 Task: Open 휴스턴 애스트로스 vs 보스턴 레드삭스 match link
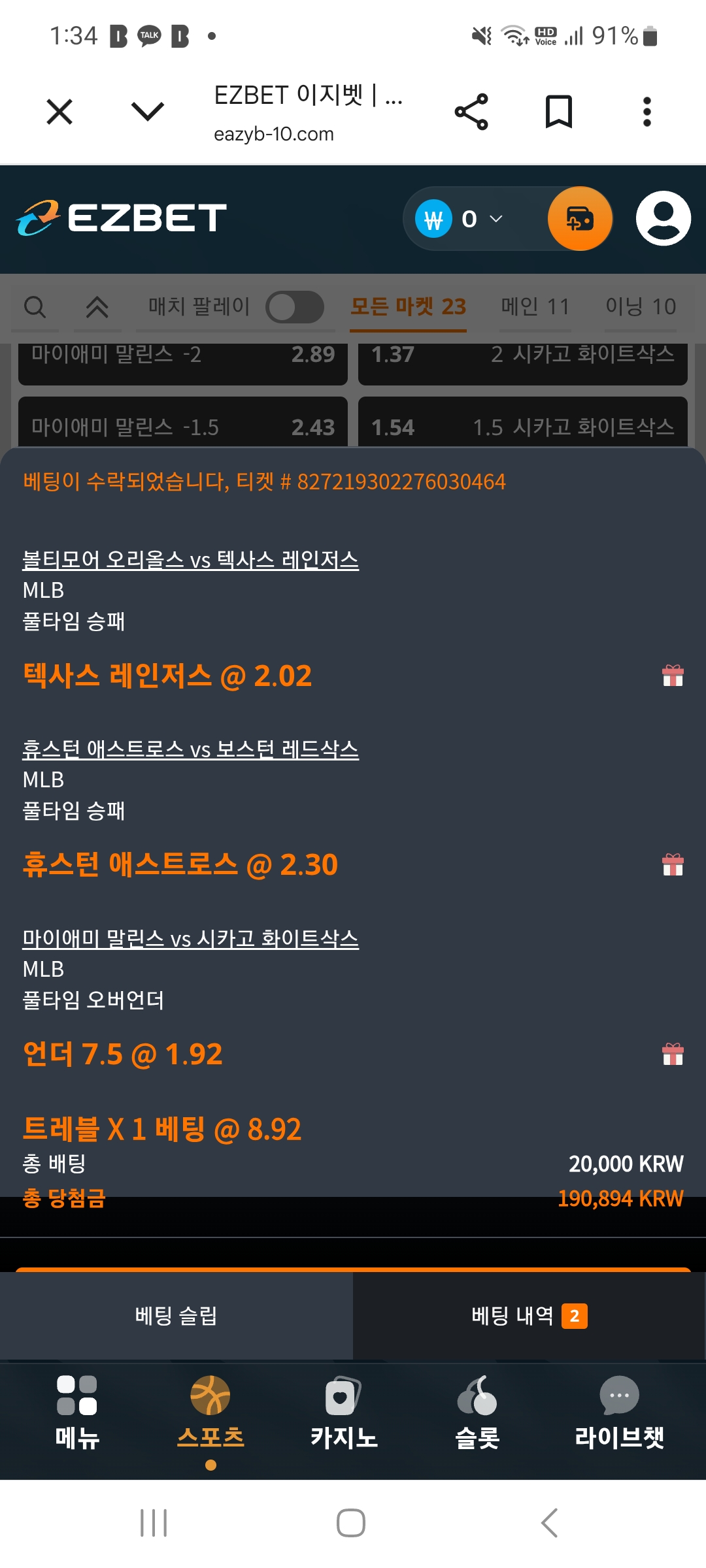(190, 749)
